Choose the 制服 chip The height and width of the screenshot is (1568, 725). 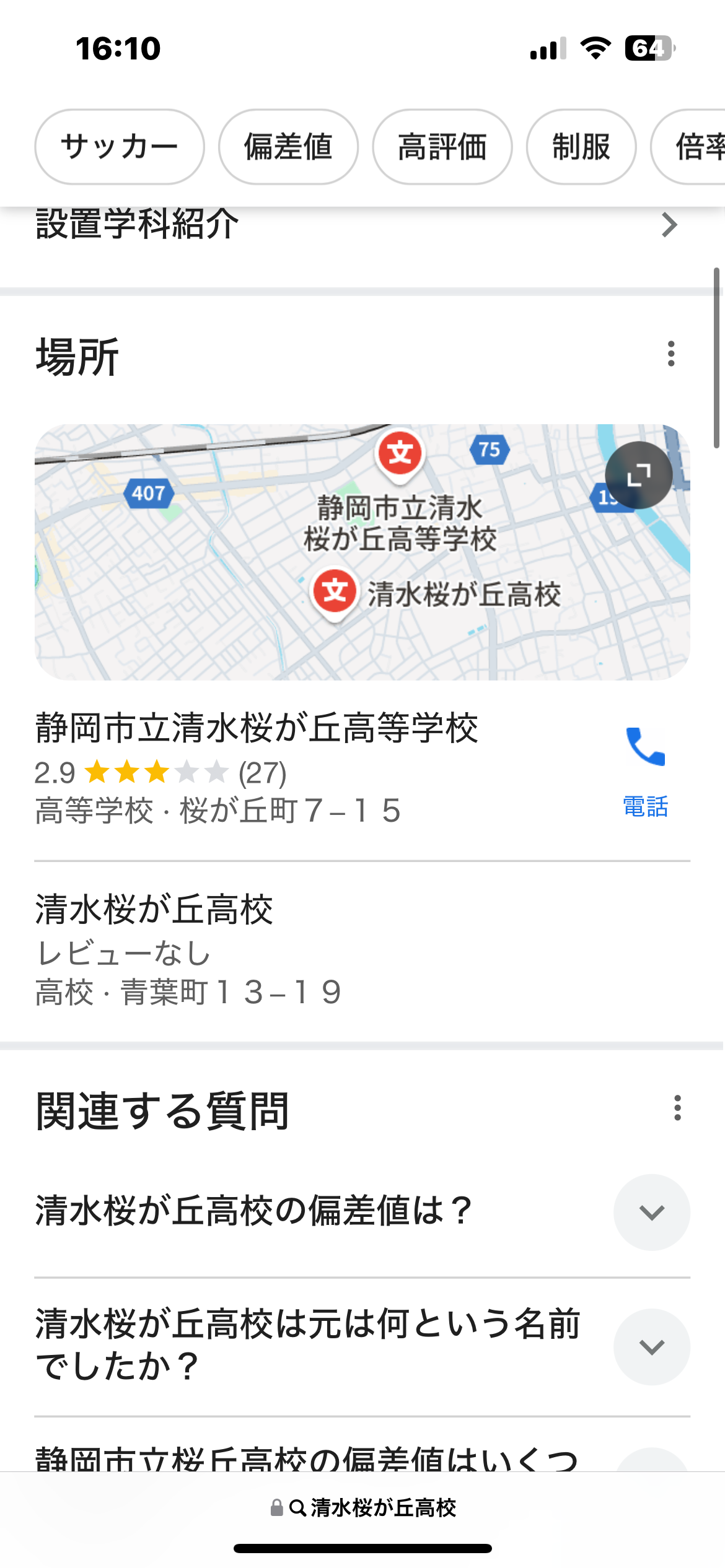[581, 147]
